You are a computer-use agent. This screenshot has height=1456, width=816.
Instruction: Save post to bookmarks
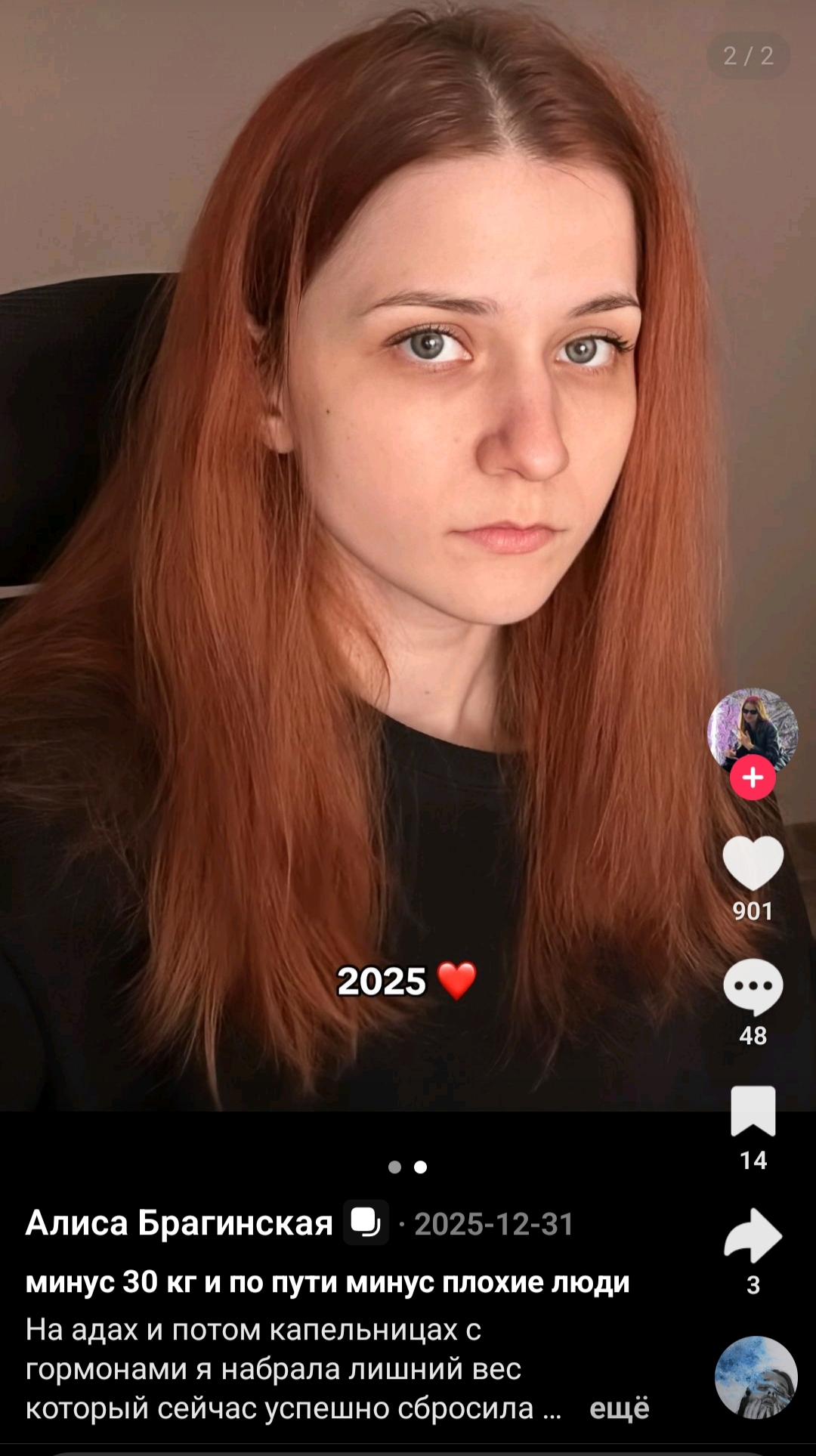753,1111
